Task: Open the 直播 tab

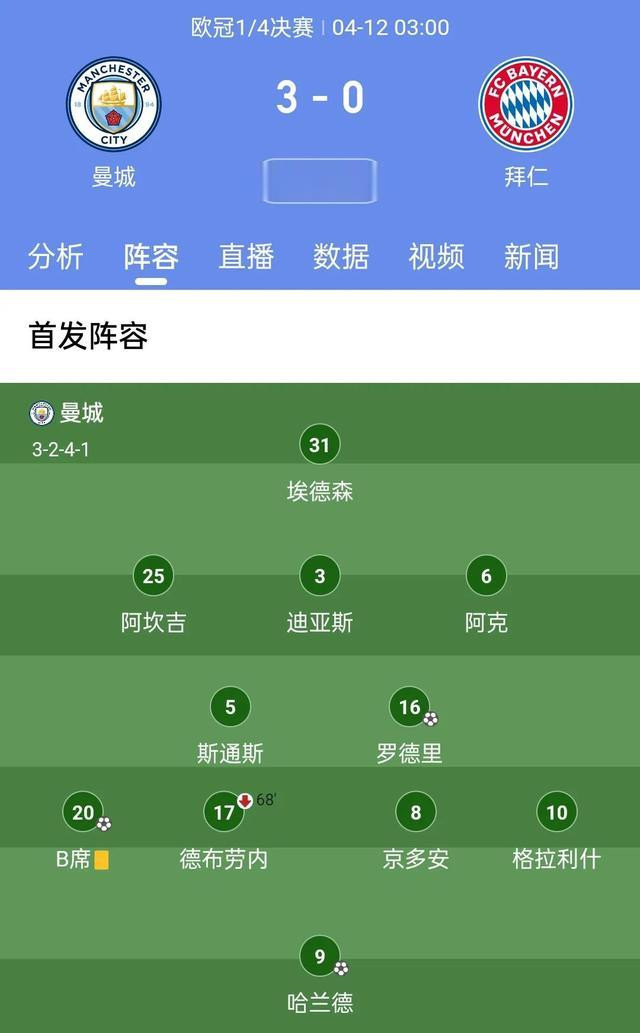Action: 246,256
